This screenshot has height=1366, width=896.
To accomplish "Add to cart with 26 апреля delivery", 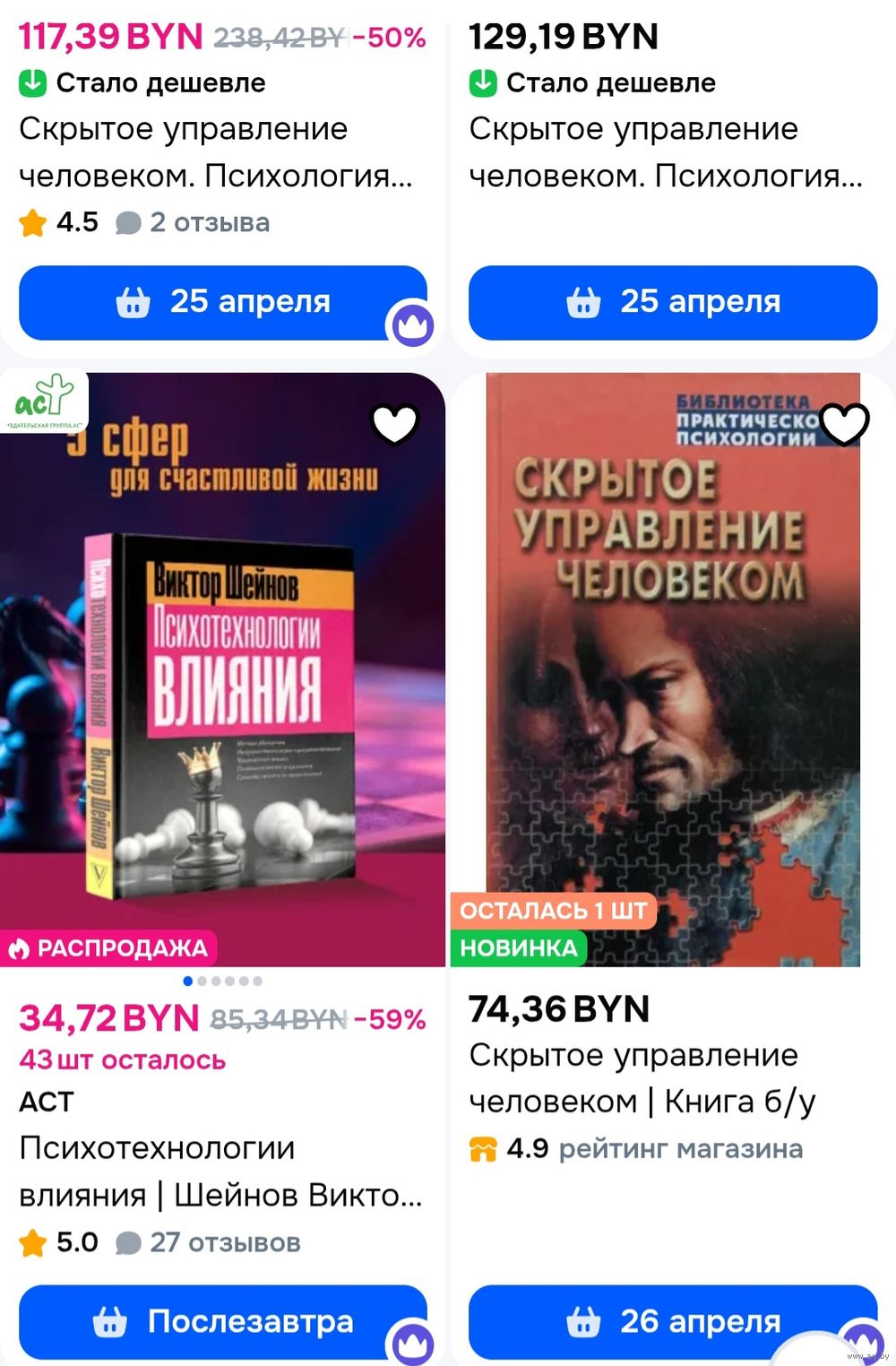I will point(672,1322).
